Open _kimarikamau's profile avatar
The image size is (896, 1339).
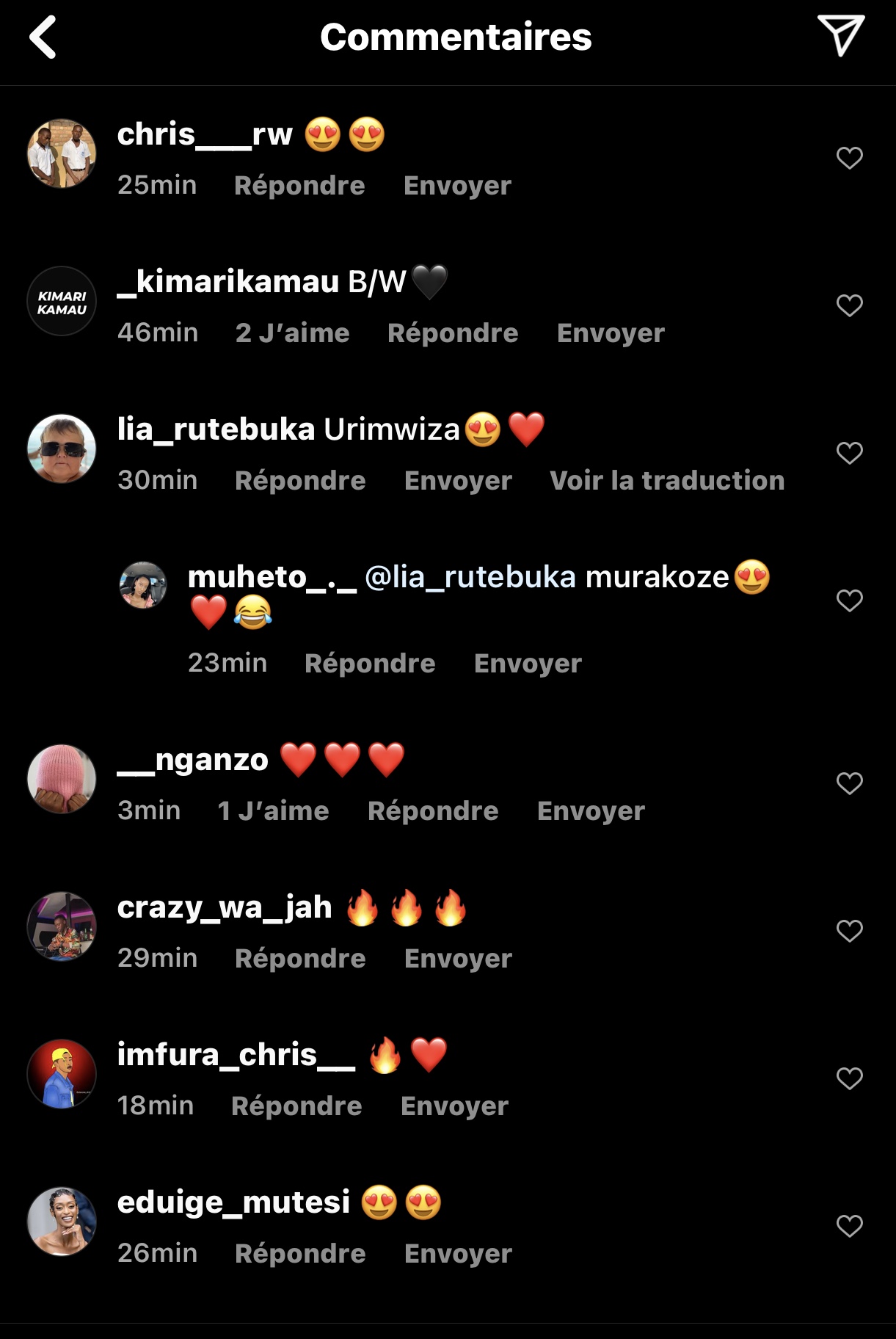click(62, 301)
